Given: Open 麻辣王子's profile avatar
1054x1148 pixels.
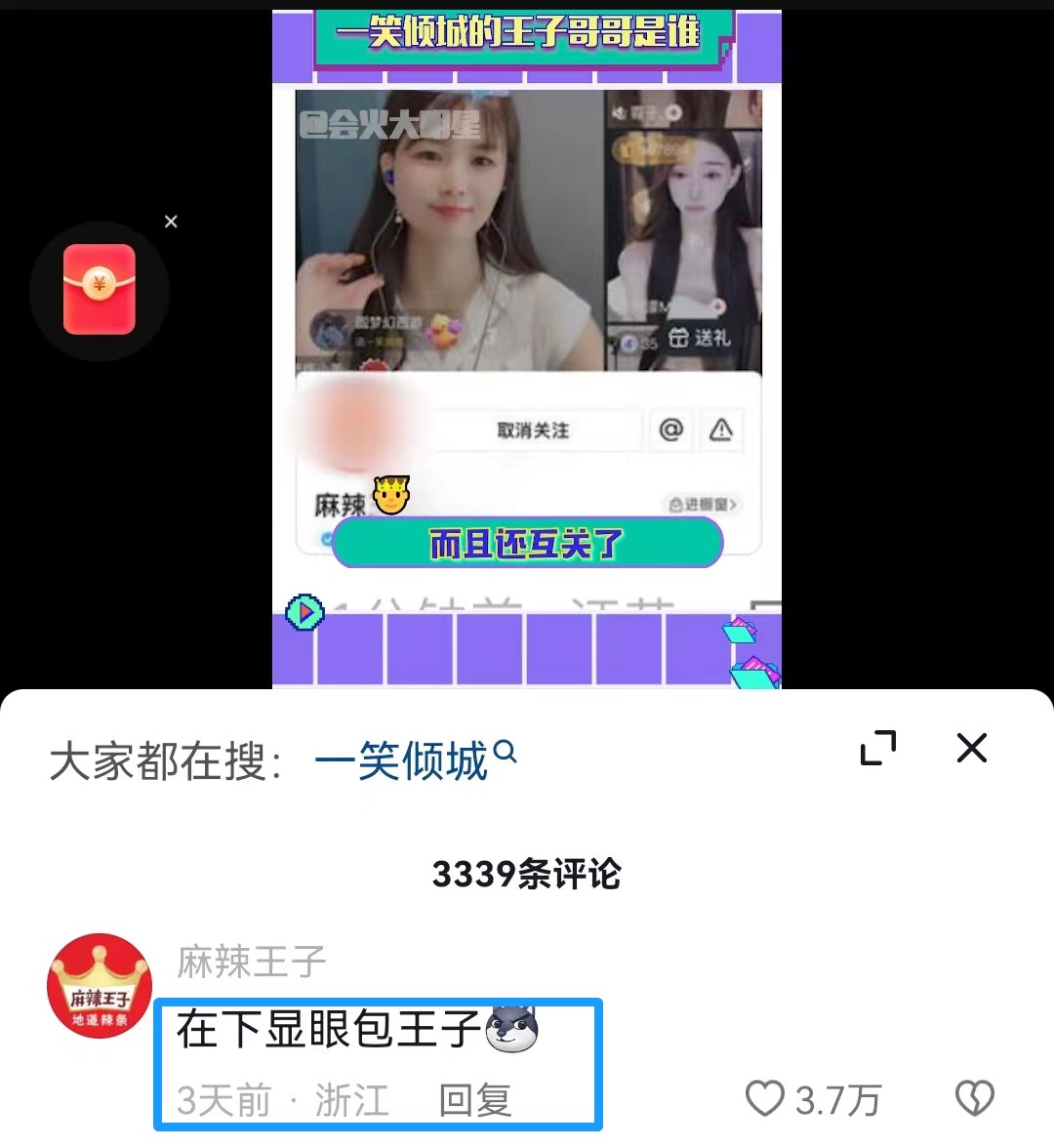Looking at the screenshot, I should [x=100, y=986].
